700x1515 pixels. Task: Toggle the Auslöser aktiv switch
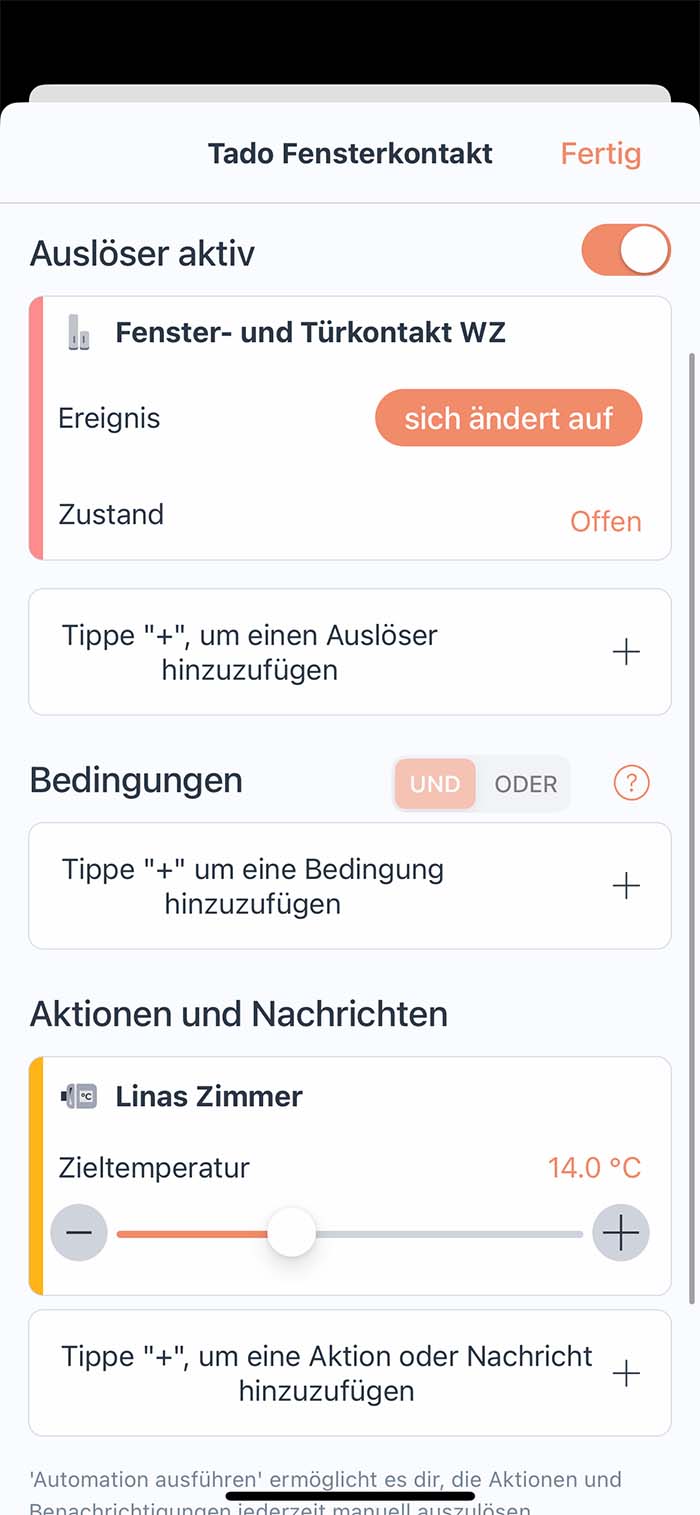coord(626,250)
